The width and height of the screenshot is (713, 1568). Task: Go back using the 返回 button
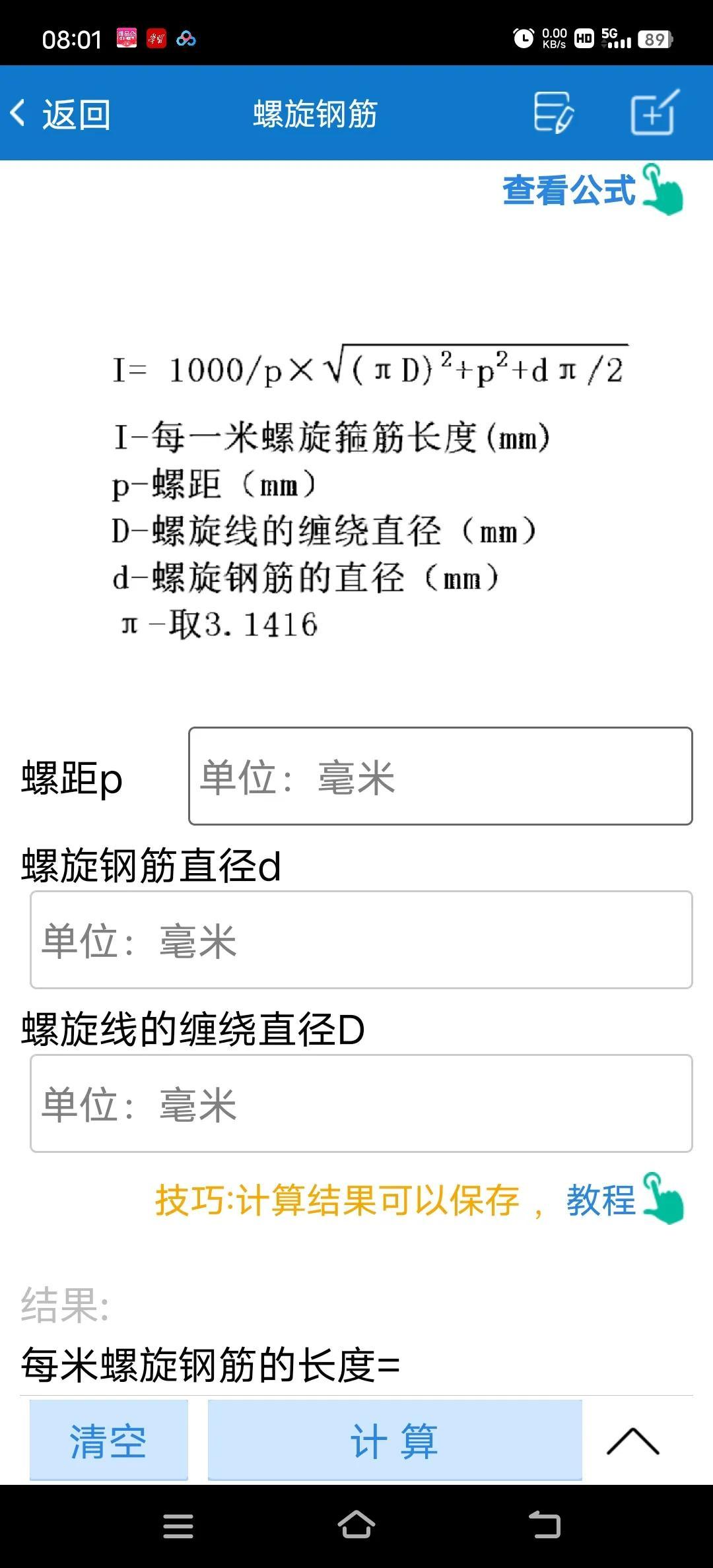(x=61, y=114)
